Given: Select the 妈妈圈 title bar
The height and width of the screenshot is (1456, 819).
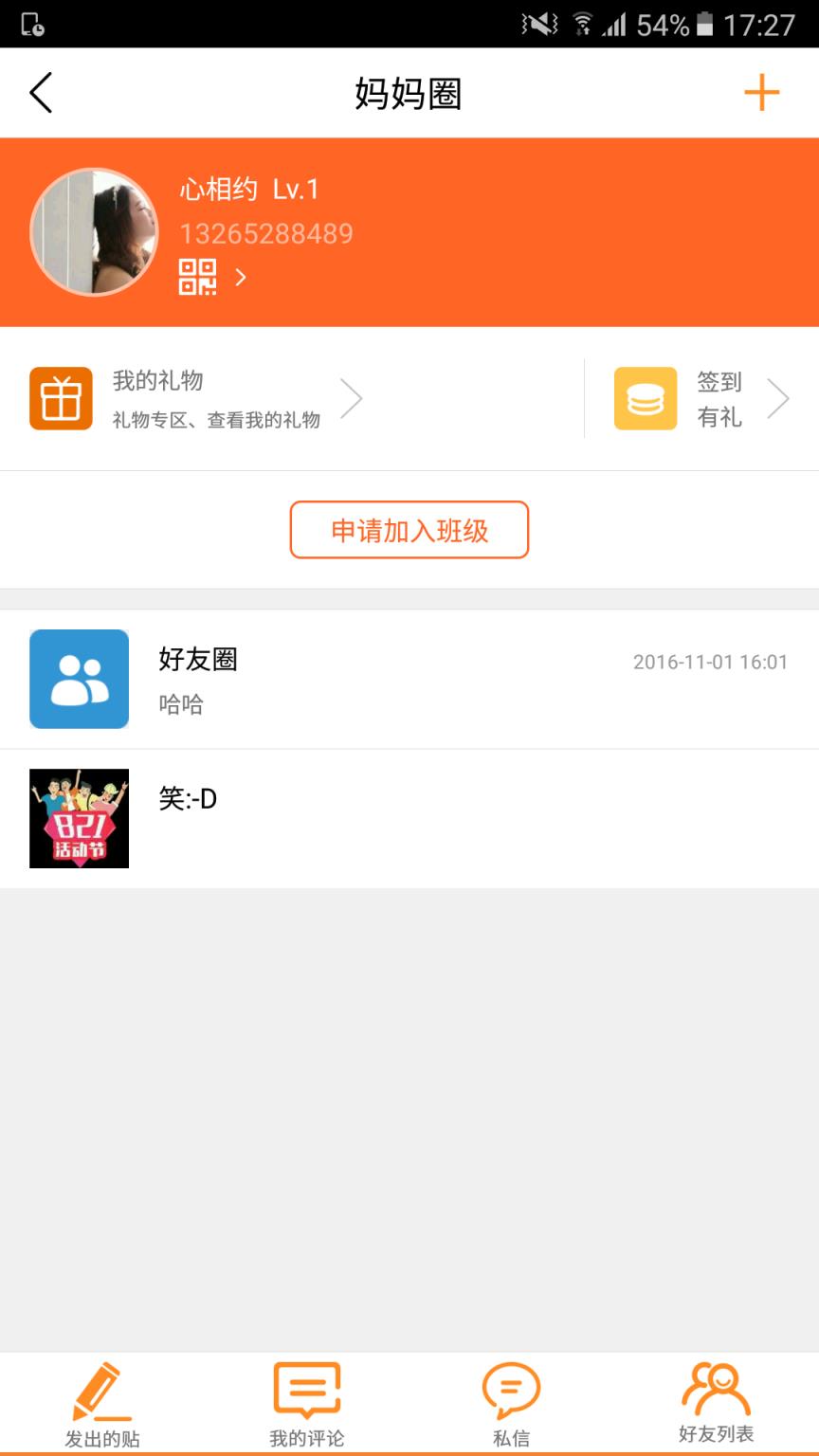Looking at the screenshot, I should pos(409,92).
